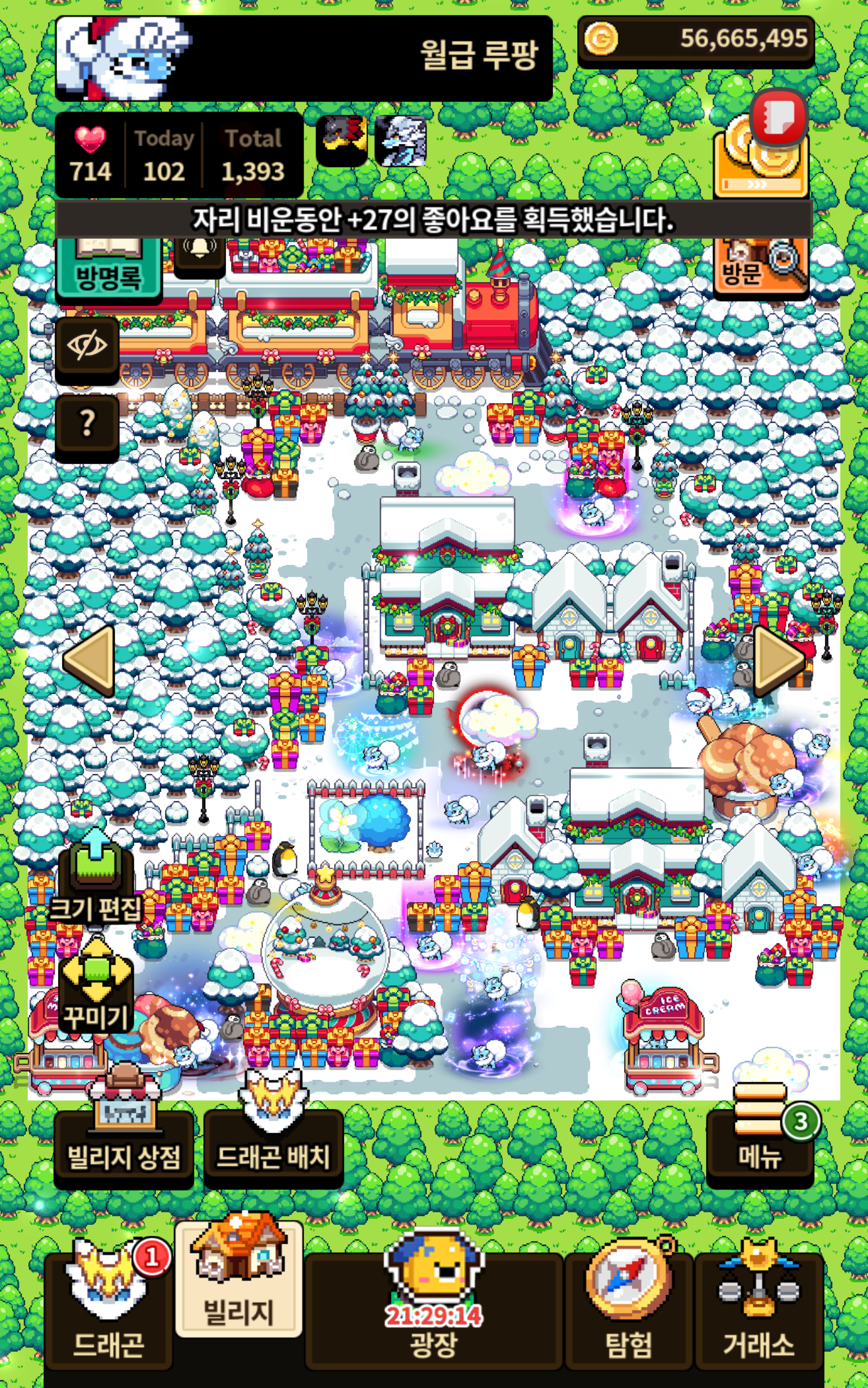Open 크기 편집 size editor
868x1388 pixels.
point(96,880)
